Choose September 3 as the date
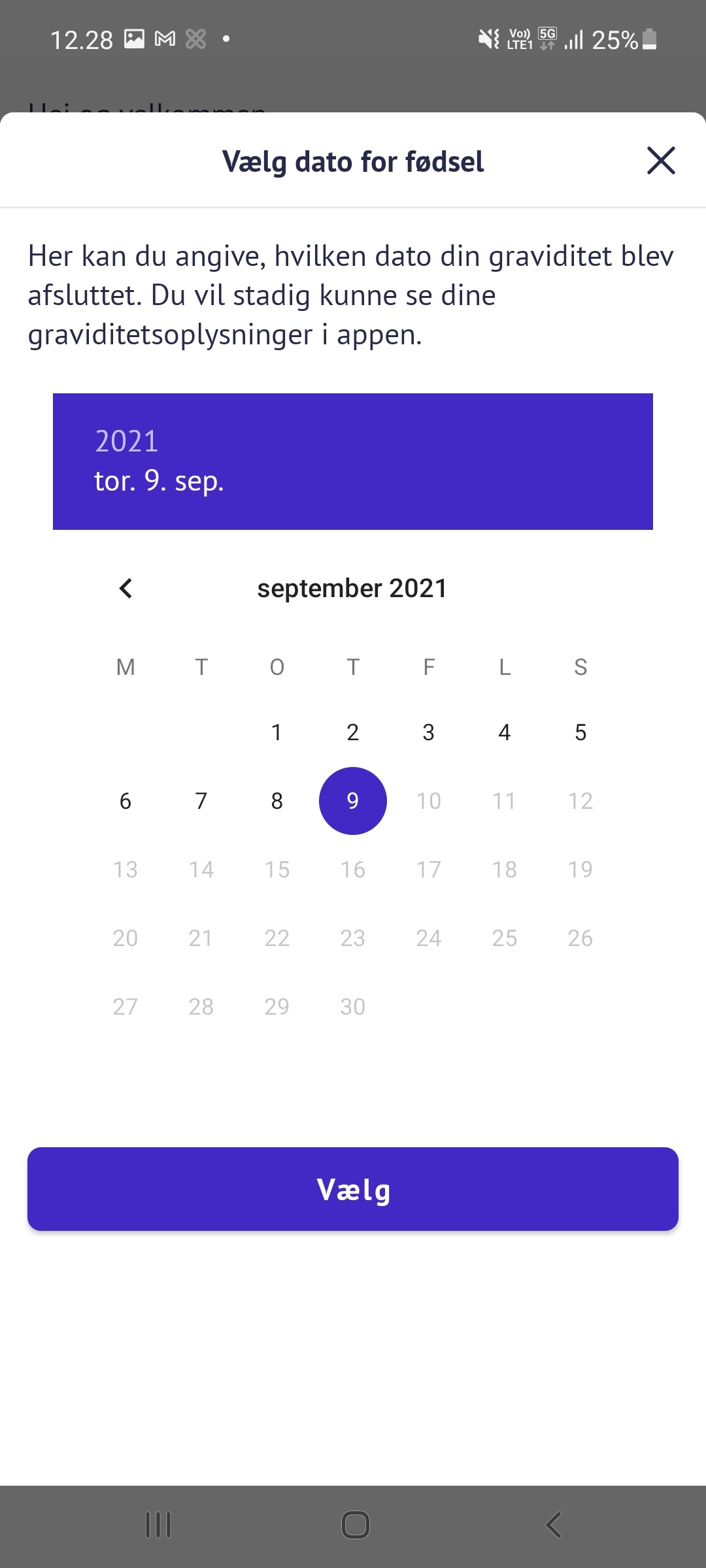706x1568 pixels. pos(429,732)
